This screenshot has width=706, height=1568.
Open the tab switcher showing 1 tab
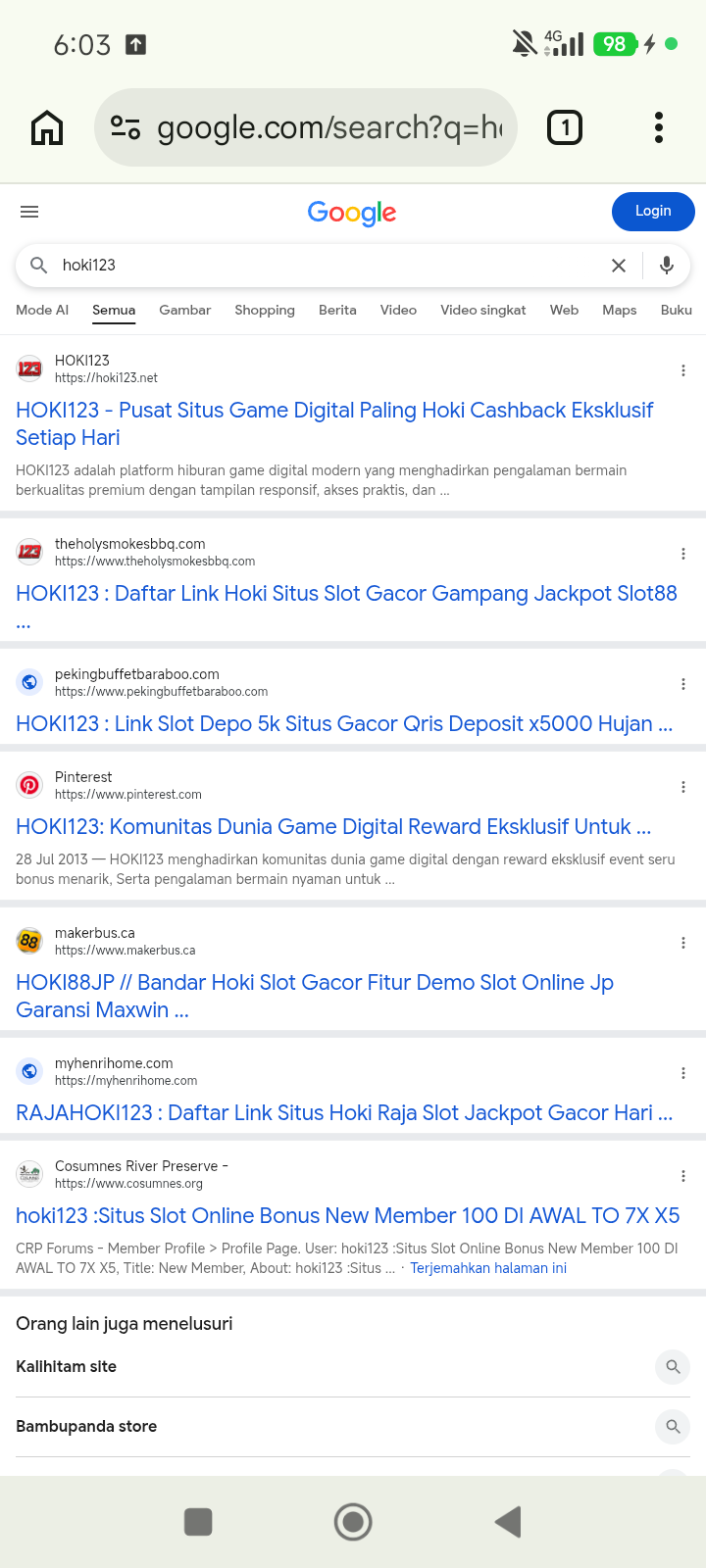pyautogui.click(x=565, y=127)
